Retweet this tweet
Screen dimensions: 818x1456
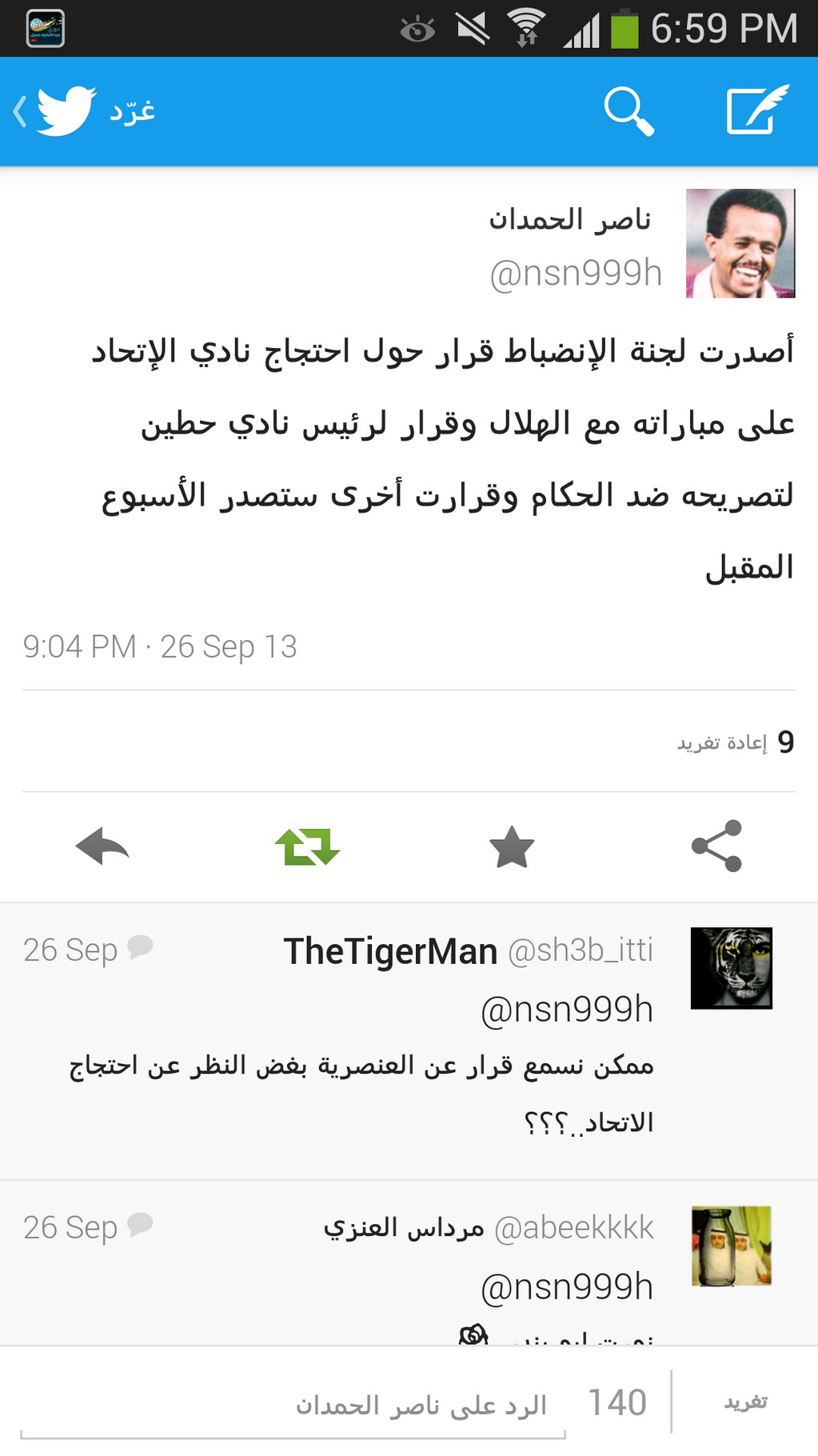(307, 847)
